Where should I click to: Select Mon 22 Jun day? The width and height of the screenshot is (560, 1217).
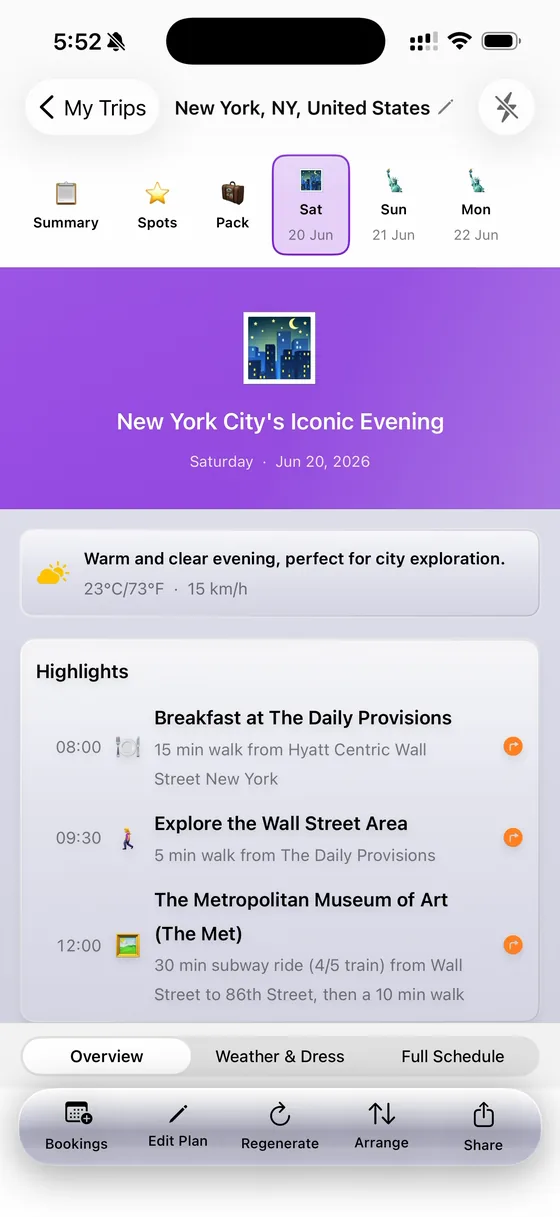click(476, 206)
